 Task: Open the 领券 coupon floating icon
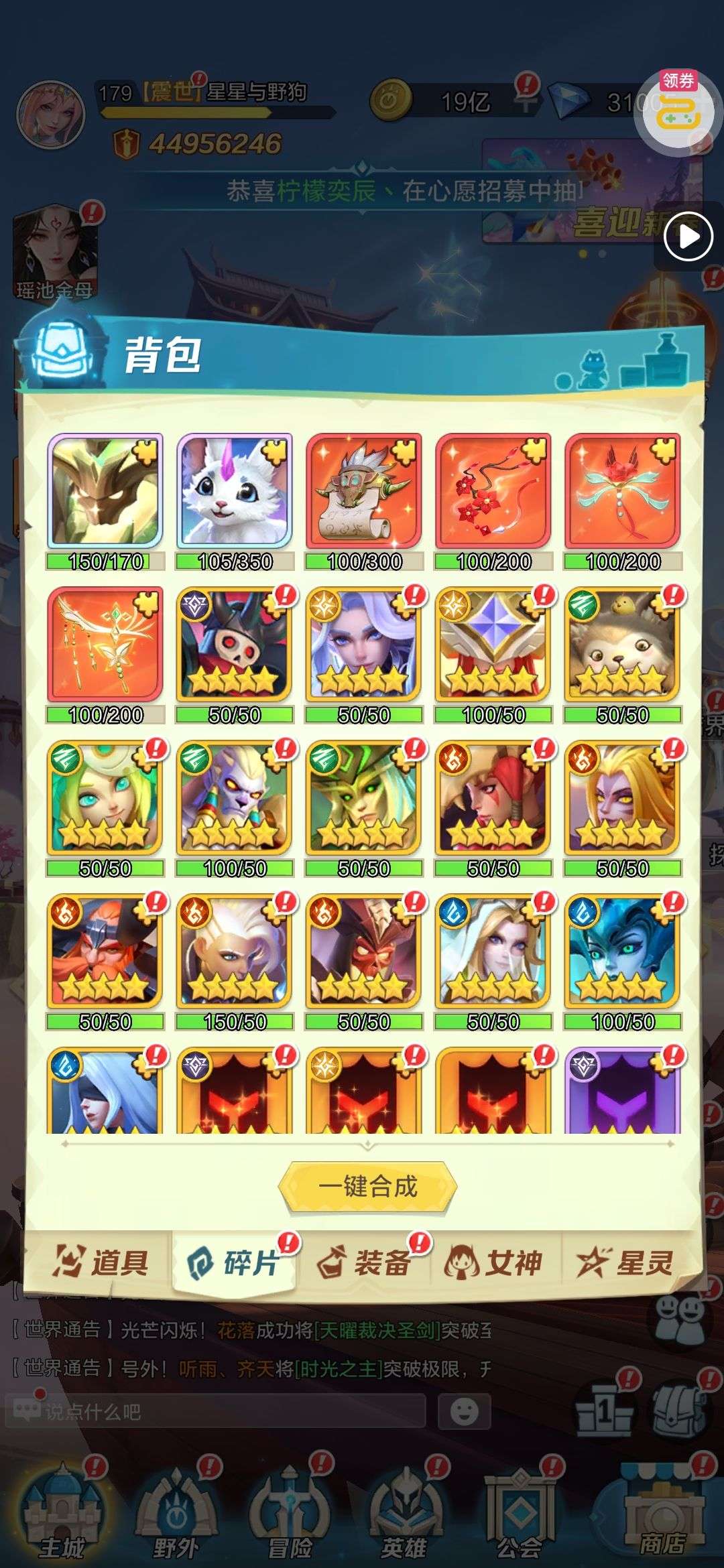(x=678, y=111)
